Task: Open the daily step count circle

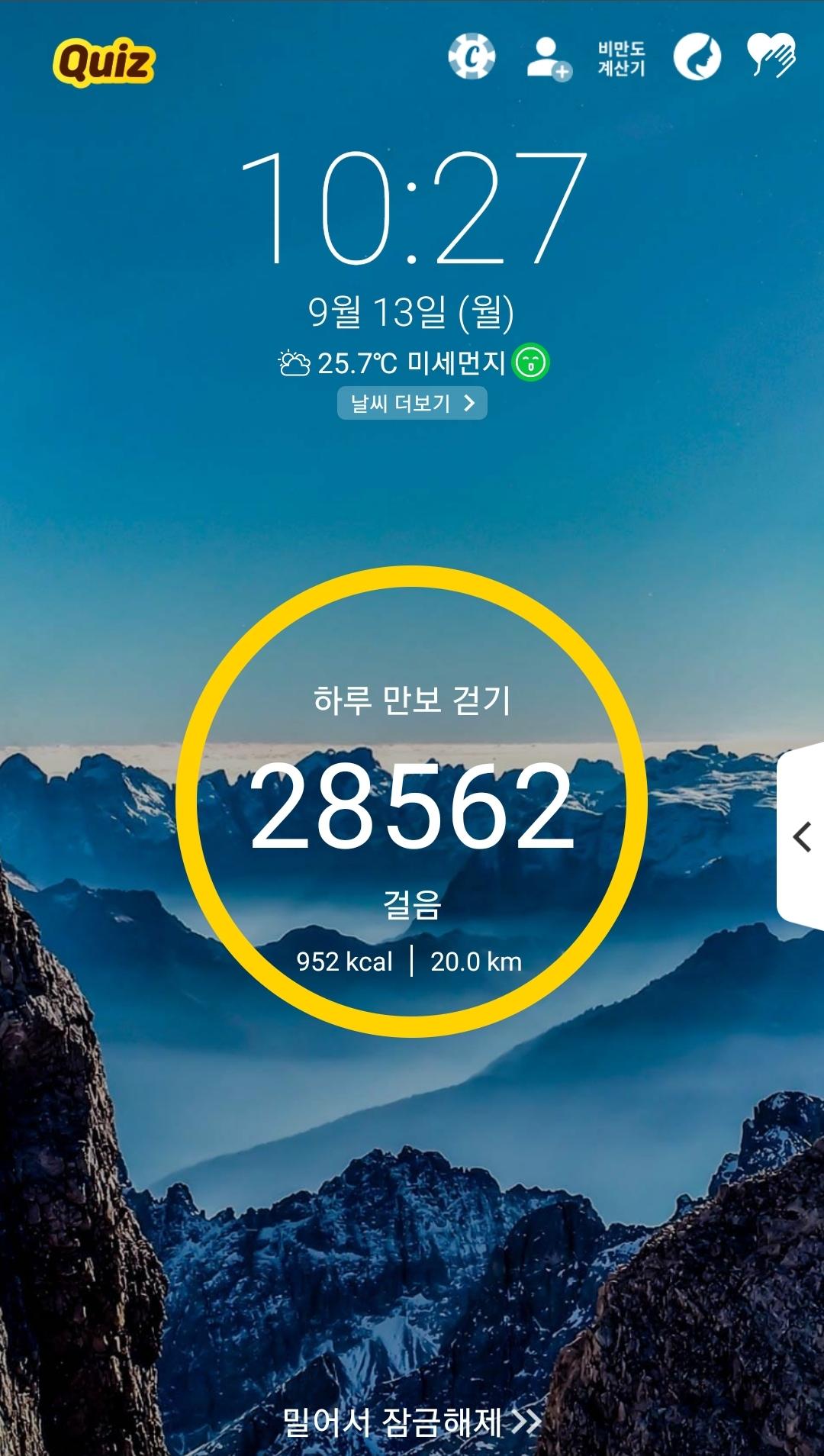Action: (411, 801)
